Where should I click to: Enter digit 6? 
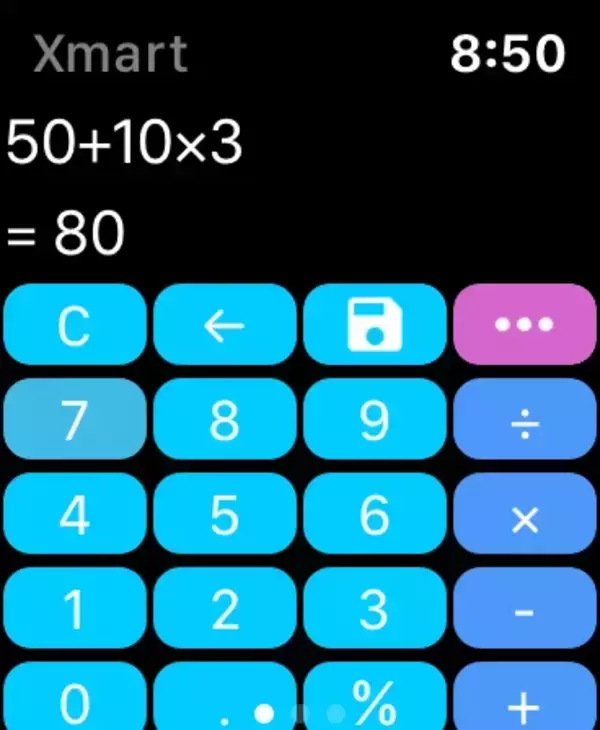(x=375, y=515)
